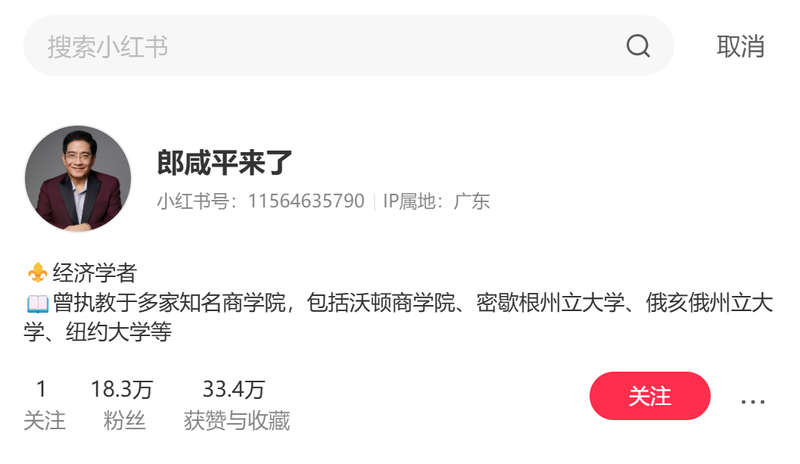
Task: Tap the 搜索小红书 search field
Action: coord(320,46)
